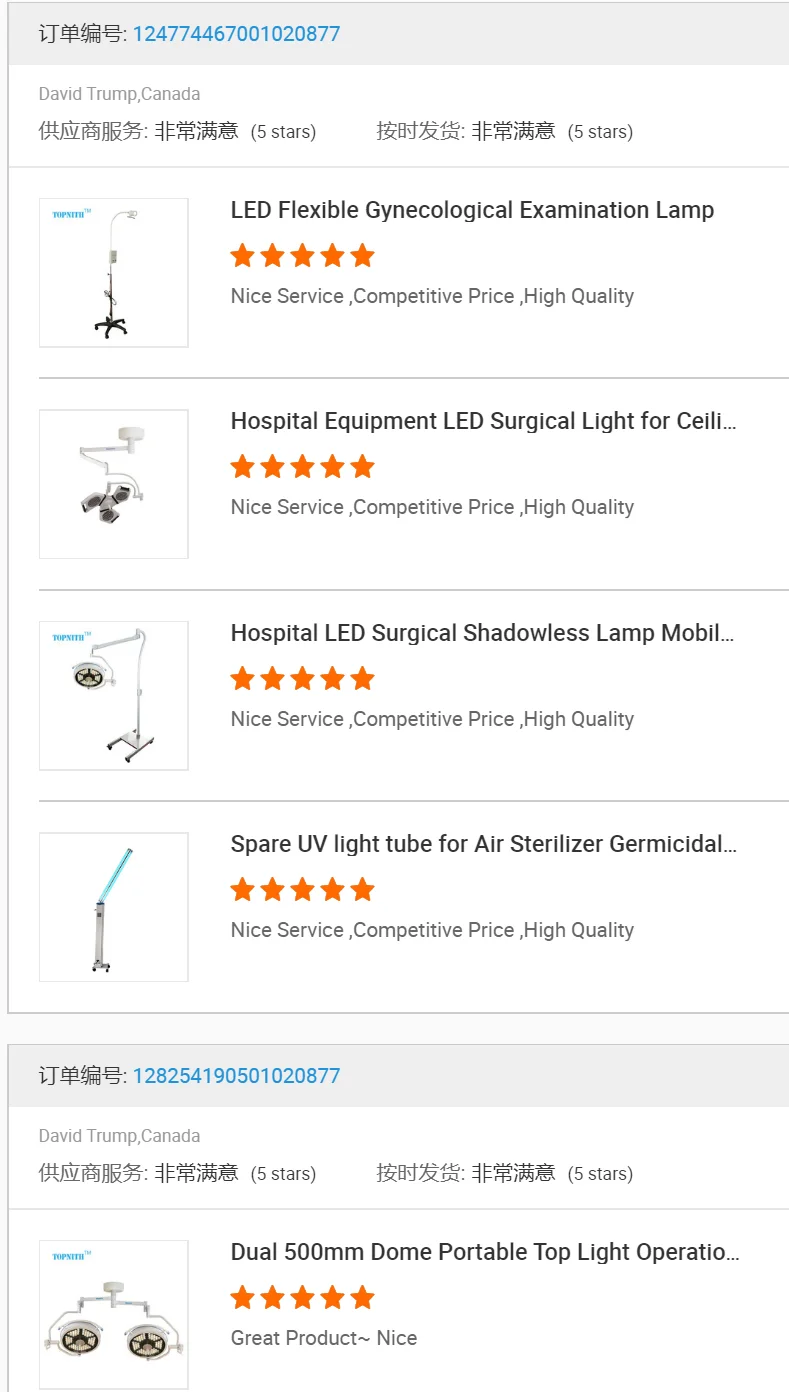This screenshot has height=1392, width=789.
Task: Open the Hospital Equipment LED Surgical Light title
Action: tap(483, 421)
